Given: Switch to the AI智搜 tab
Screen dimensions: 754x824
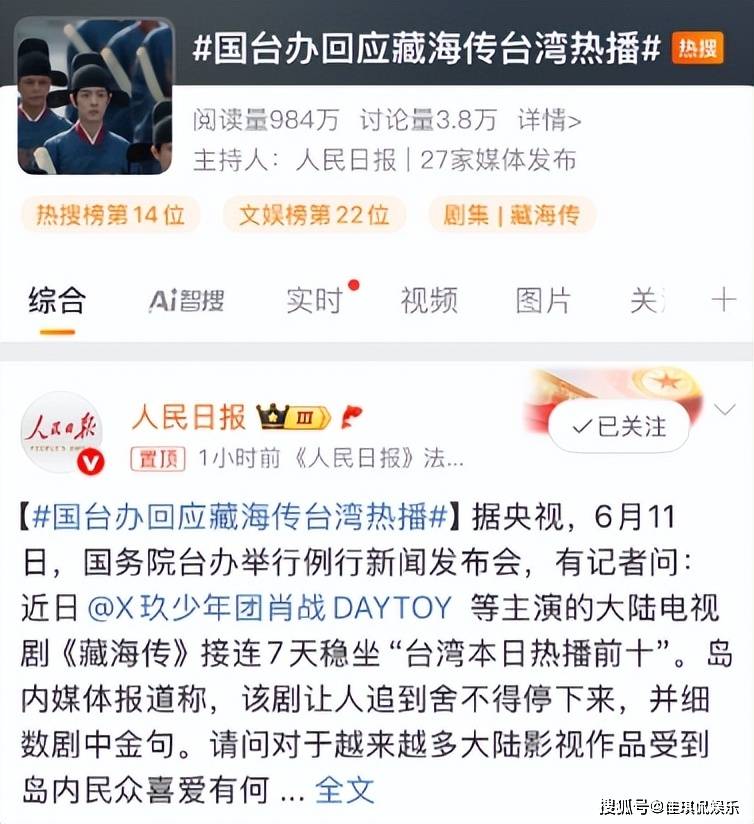Looking at the screenshot, I should [x=187, y=300].
